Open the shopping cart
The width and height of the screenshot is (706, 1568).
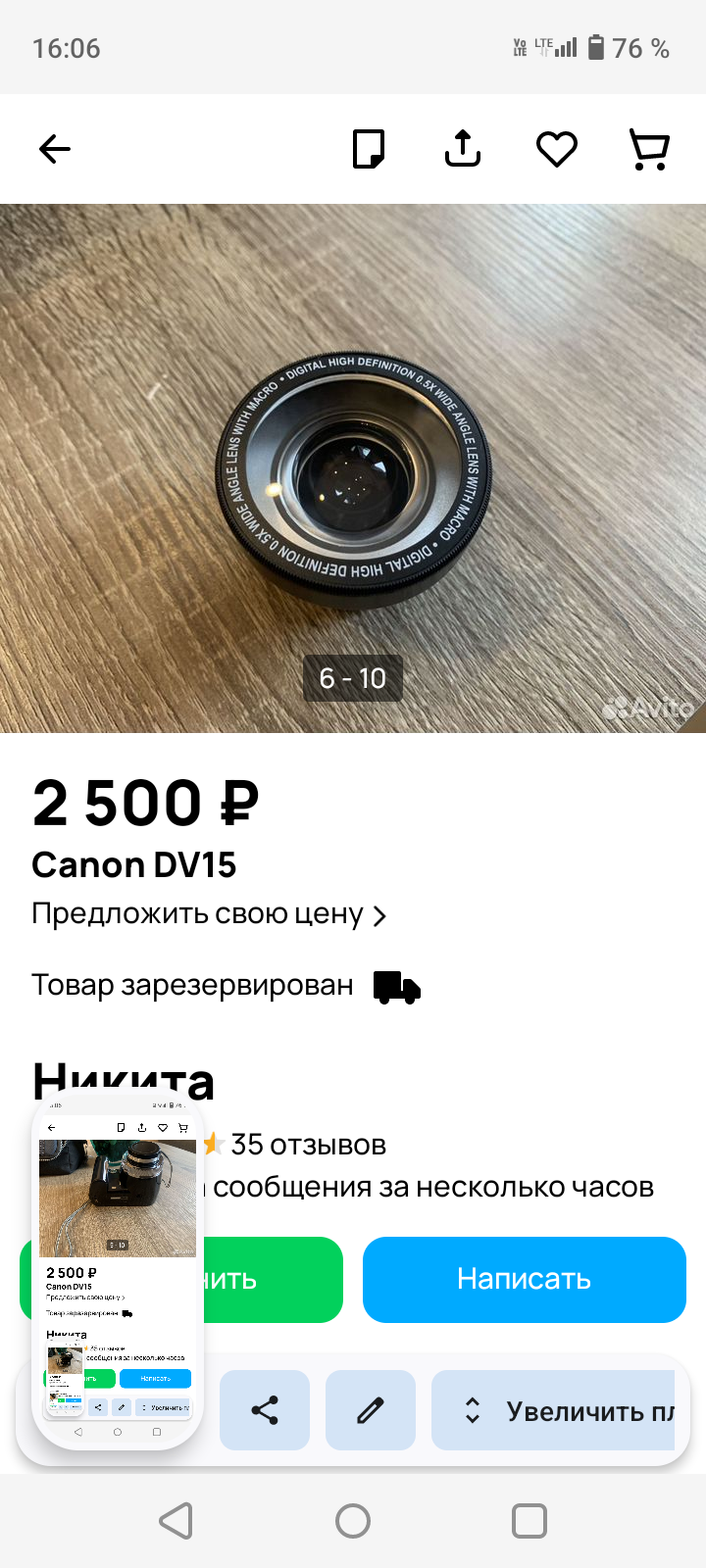pyautogui.click(x=649, y=149)
